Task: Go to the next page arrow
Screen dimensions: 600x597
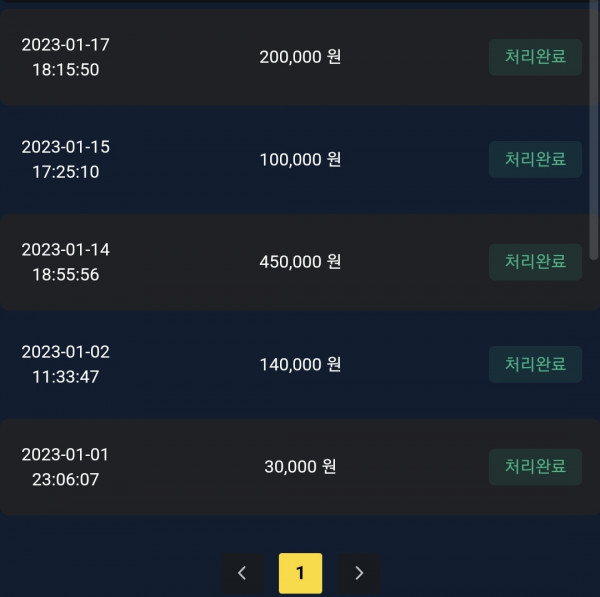Action: (x=359, y=574)
